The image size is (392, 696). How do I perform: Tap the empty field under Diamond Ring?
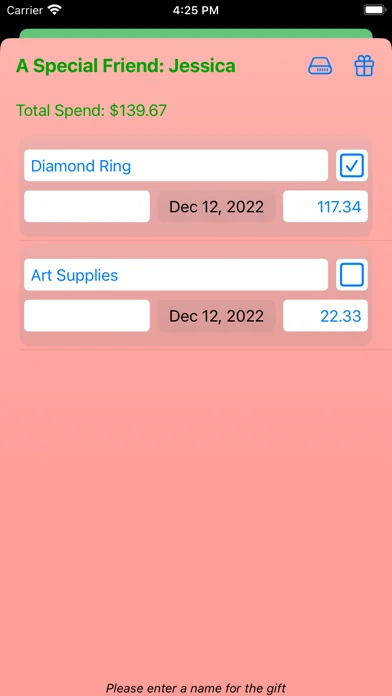click(x=87, y=206)
